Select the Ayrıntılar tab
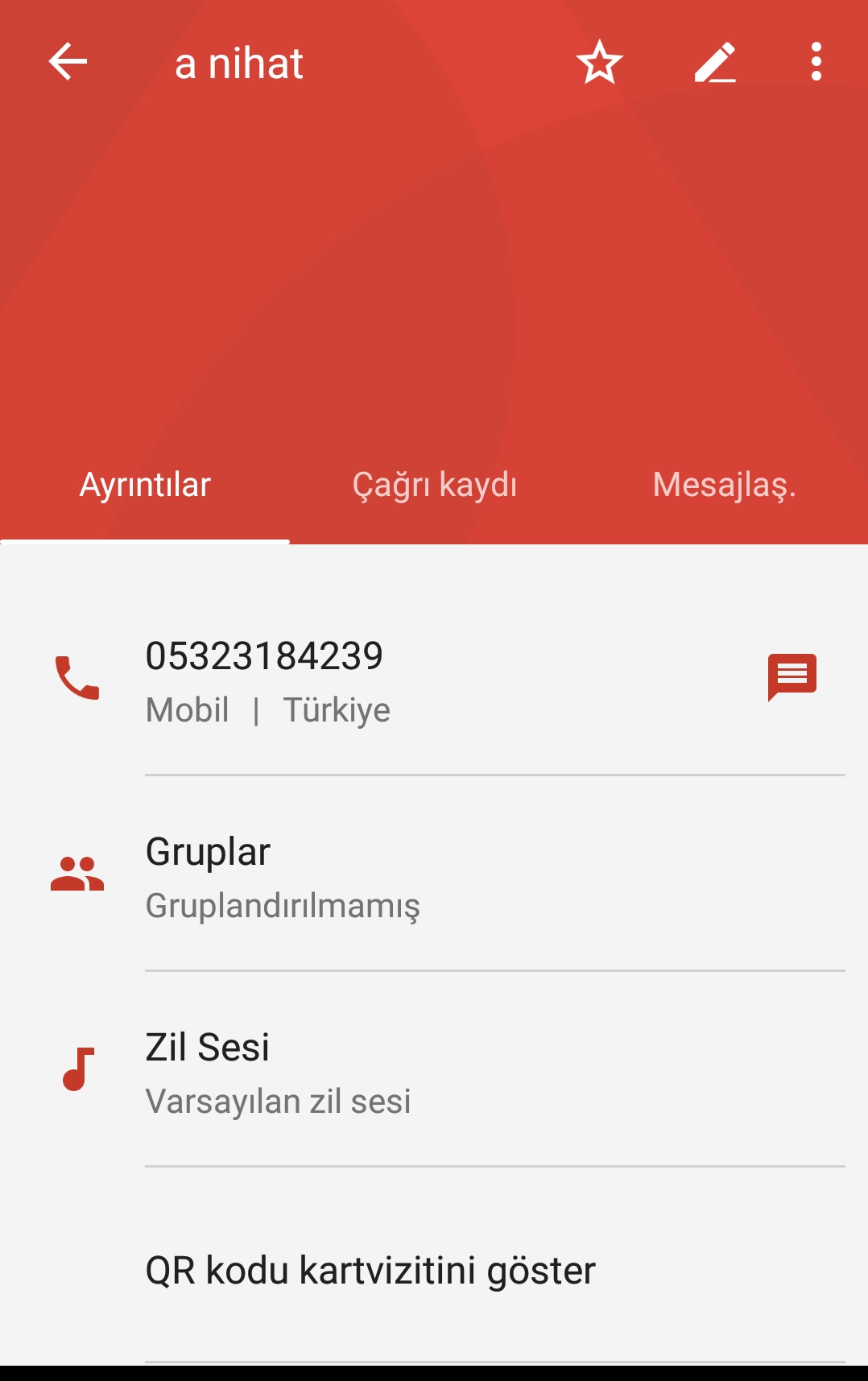 pyautogui.click(x=145, y=486)
